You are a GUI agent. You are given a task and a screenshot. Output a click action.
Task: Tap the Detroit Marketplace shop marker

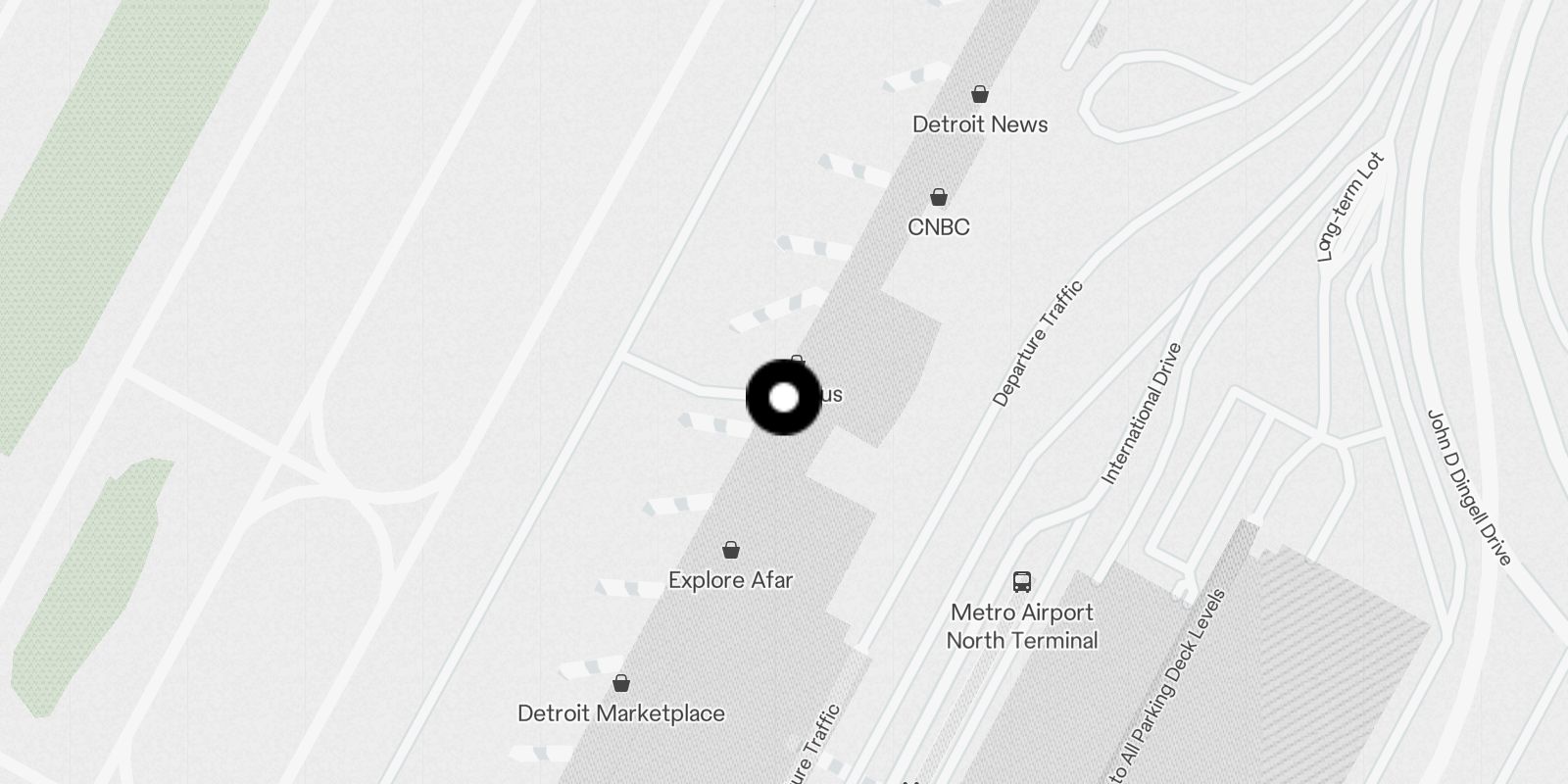[x=621, y=683]
